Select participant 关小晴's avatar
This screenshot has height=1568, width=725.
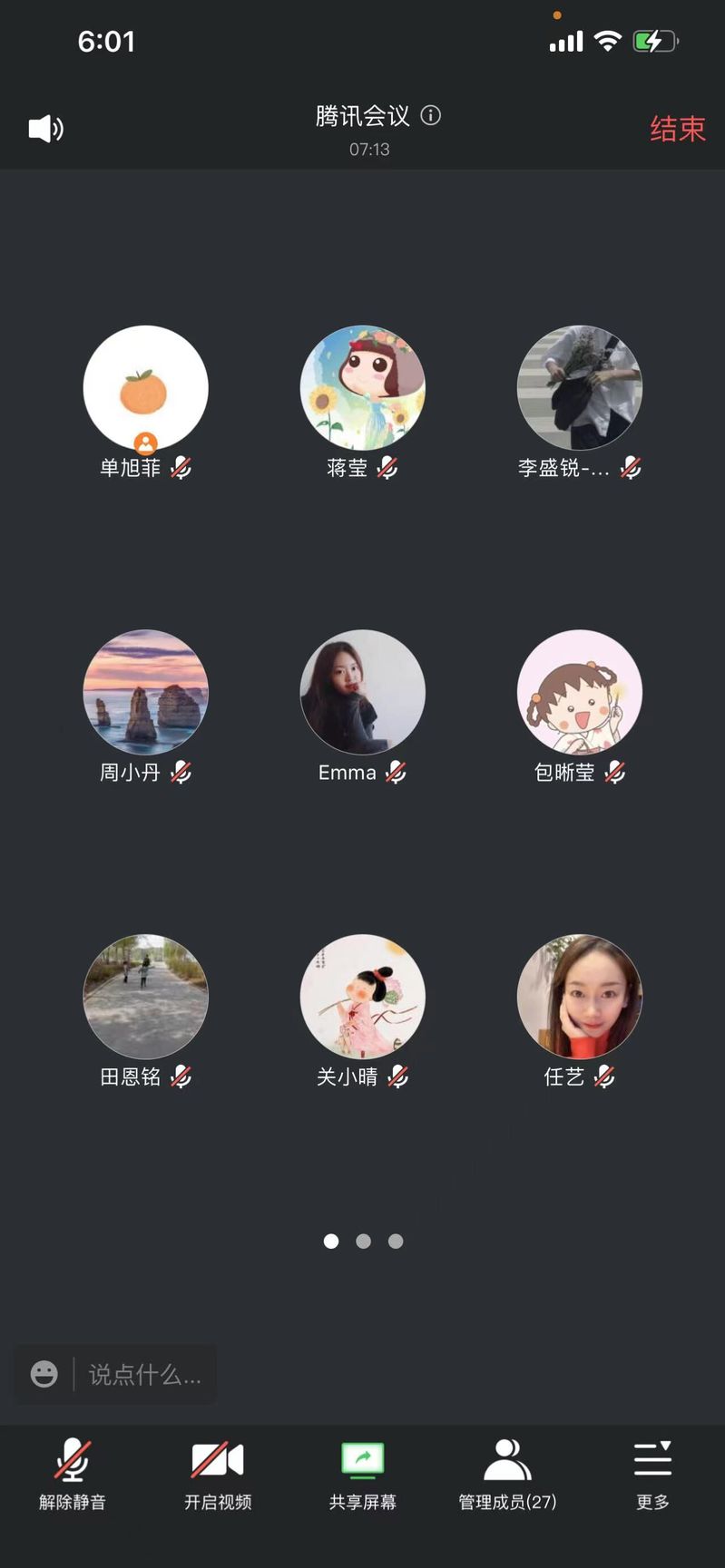click(362, 997)
